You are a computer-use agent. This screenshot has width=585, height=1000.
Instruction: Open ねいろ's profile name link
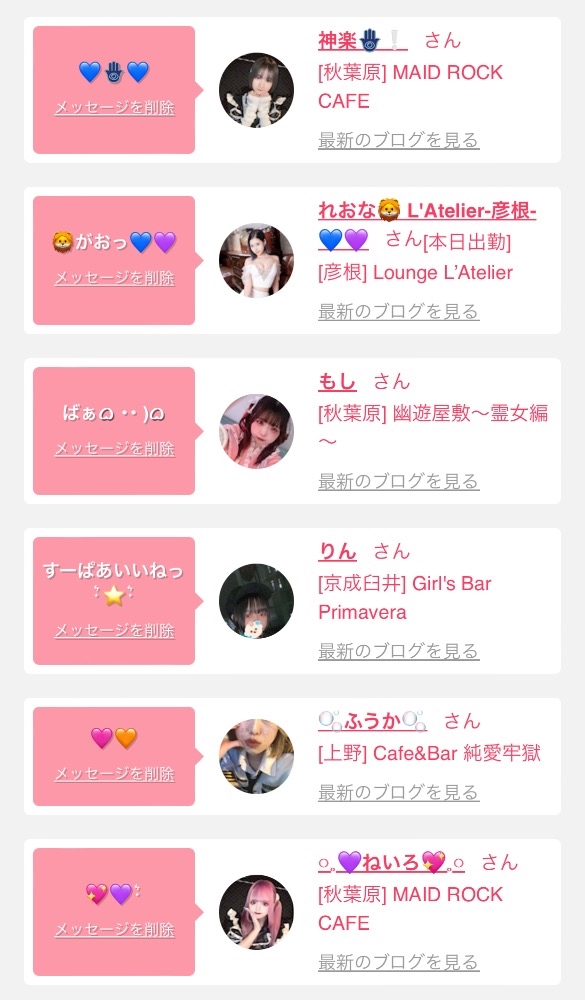click(x=391, y=863)
